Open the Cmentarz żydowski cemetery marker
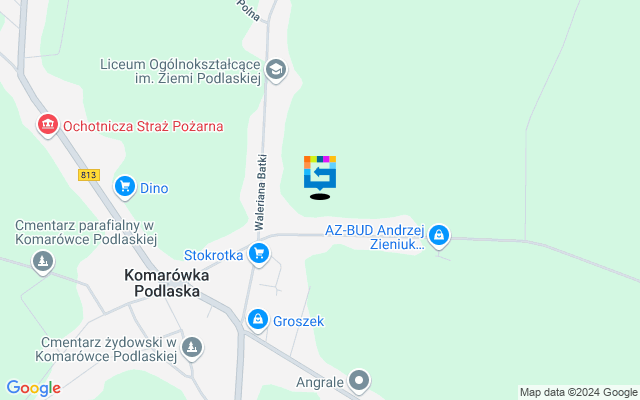This screenshot has width=640, height=400. tap(191, 347)
